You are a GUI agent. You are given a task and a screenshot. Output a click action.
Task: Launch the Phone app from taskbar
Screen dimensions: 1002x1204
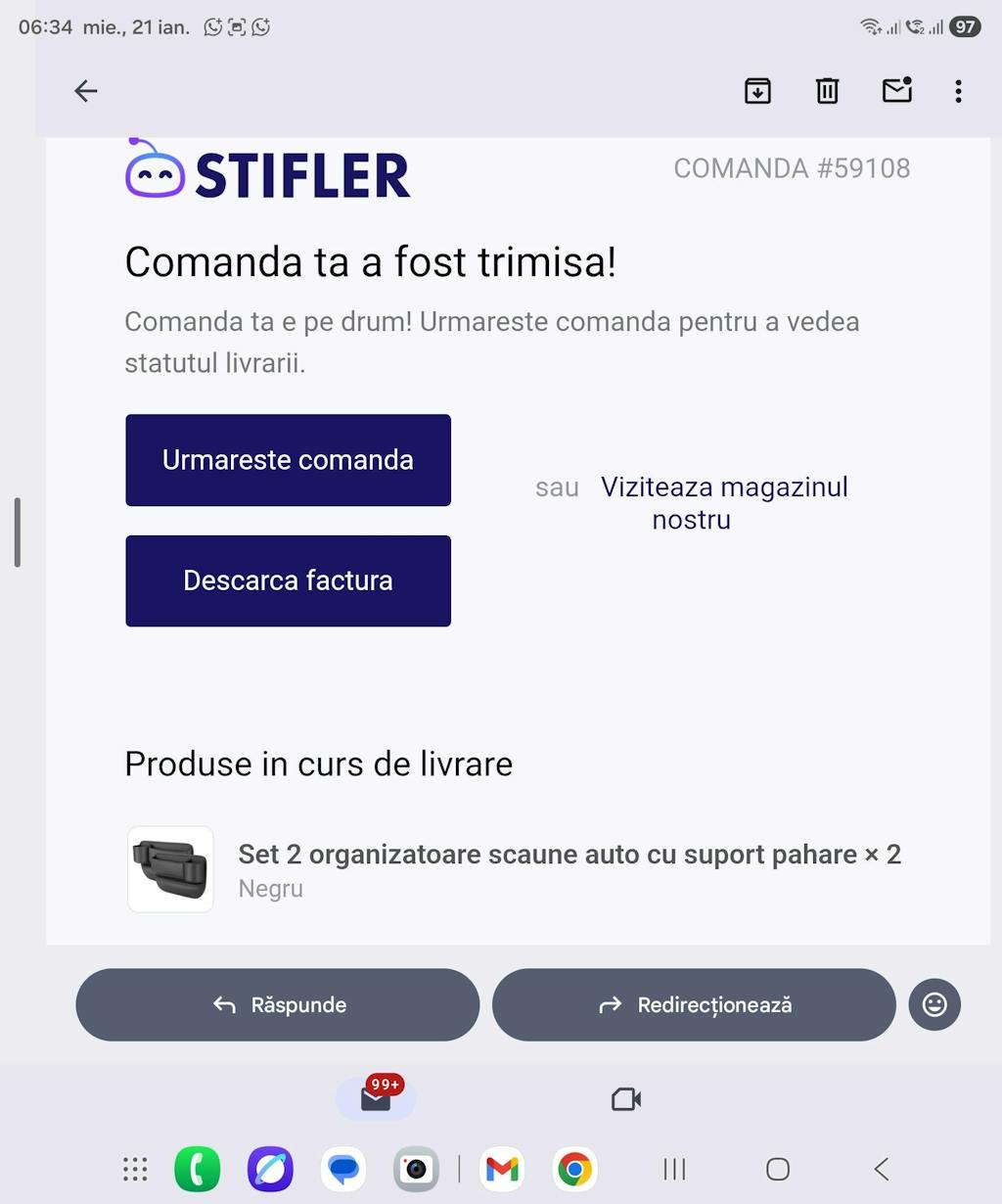tap(198, 1169)
